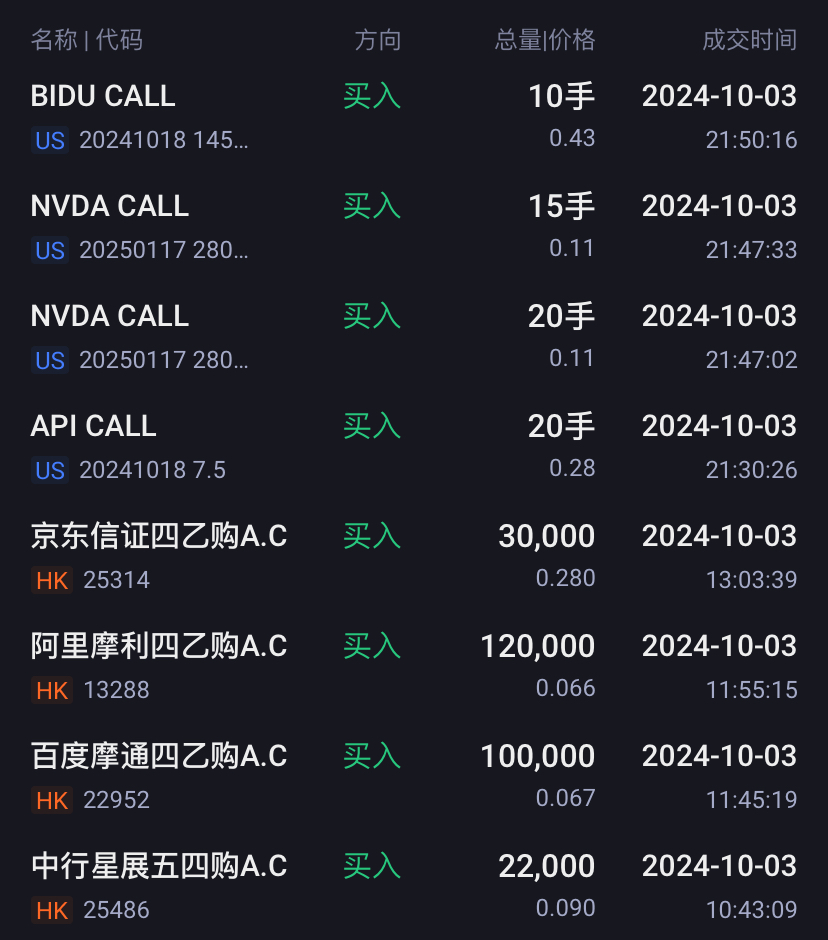
Task: Open the NVDA CALL 15手 order
Action: click(110, 207)
